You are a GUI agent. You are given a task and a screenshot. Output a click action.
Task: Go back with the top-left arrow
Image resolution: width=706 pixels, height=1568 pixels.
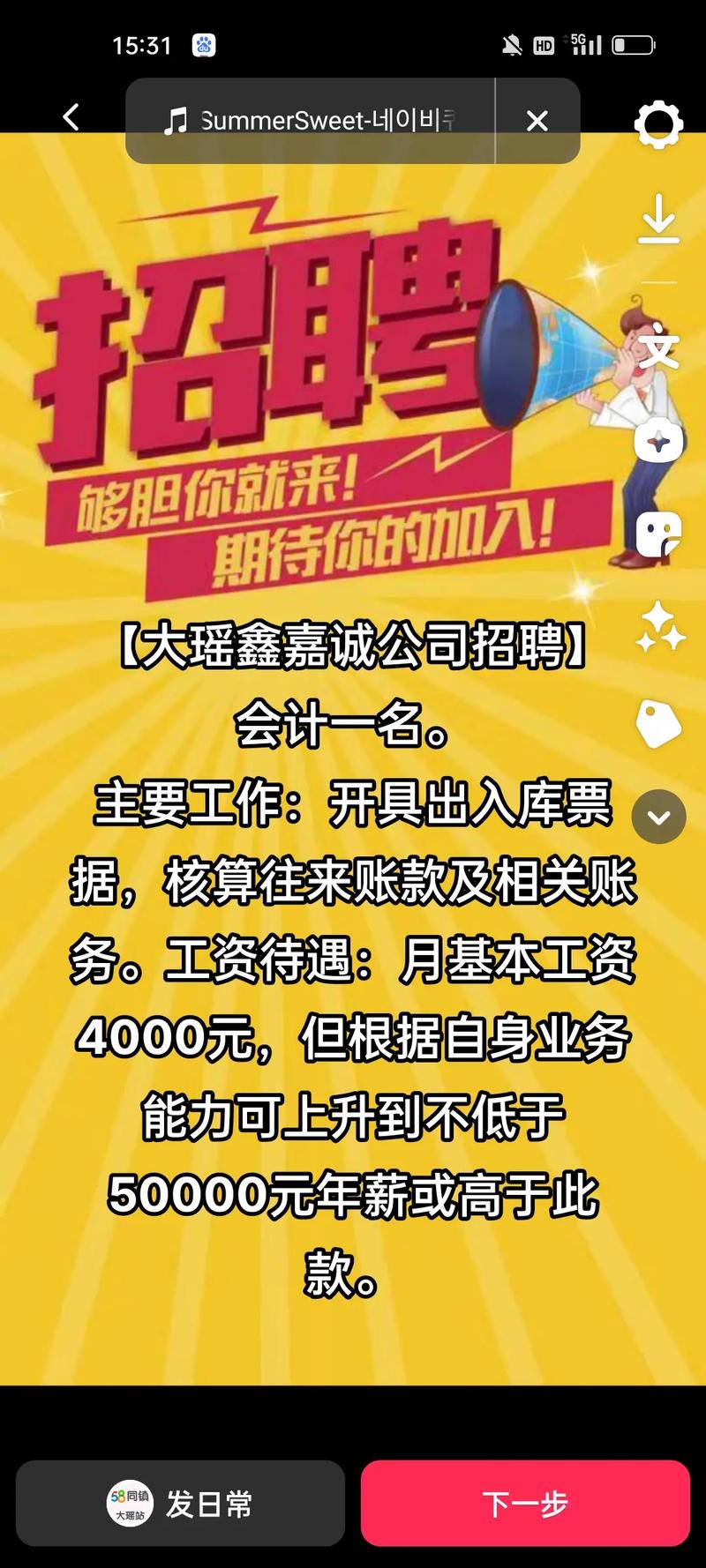click(x=71, y=117)
